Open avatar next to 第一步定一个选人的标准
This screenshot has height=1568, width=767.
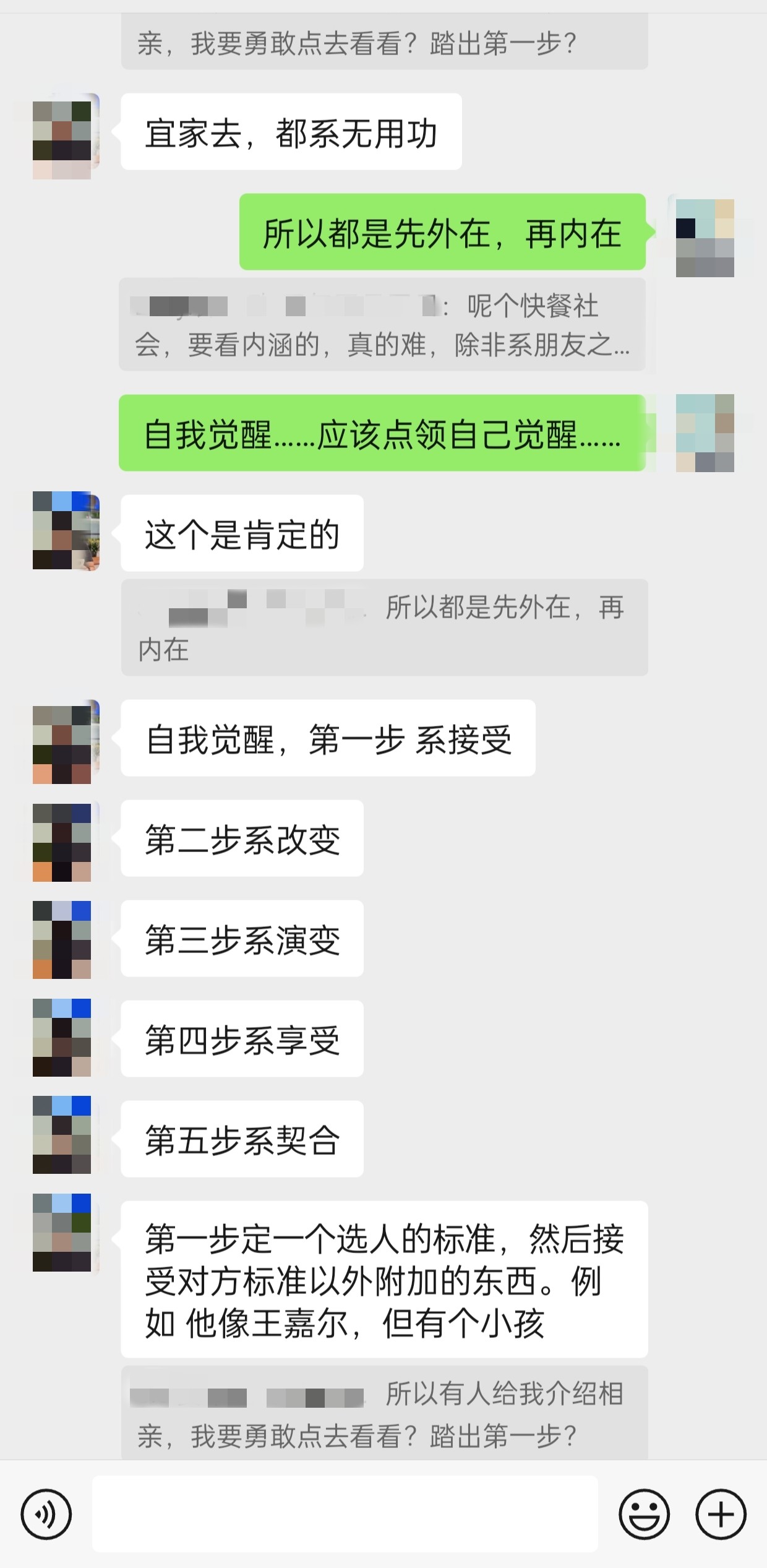click(62, 1233)
